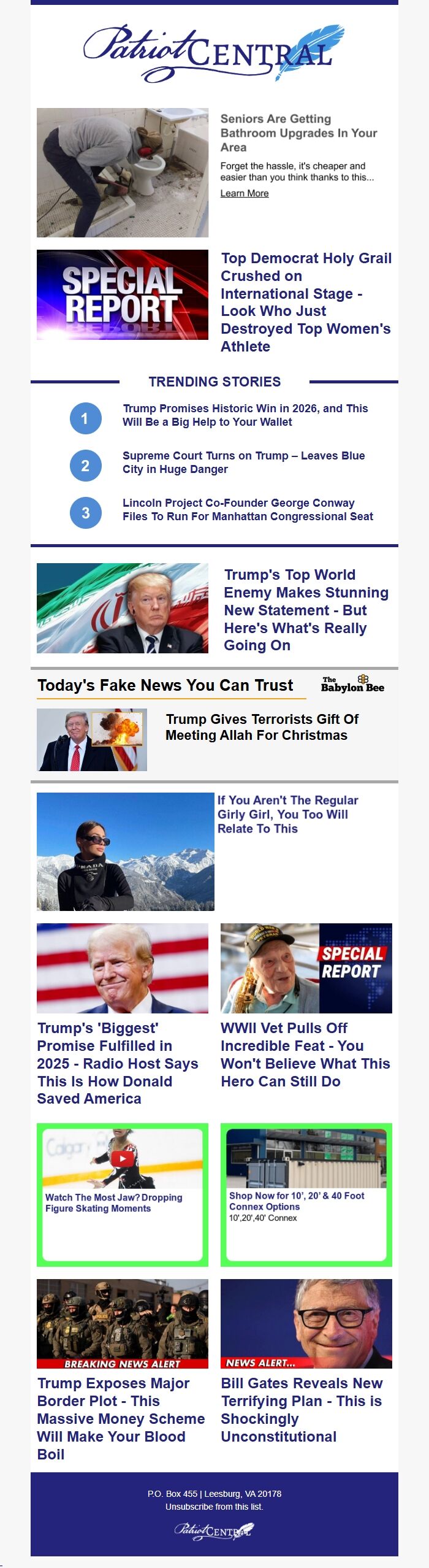The image size is (429, 1568).
Task: Open Babylon Bee's Trump Gives Terrorists Gift story
Action: [262, 727]
